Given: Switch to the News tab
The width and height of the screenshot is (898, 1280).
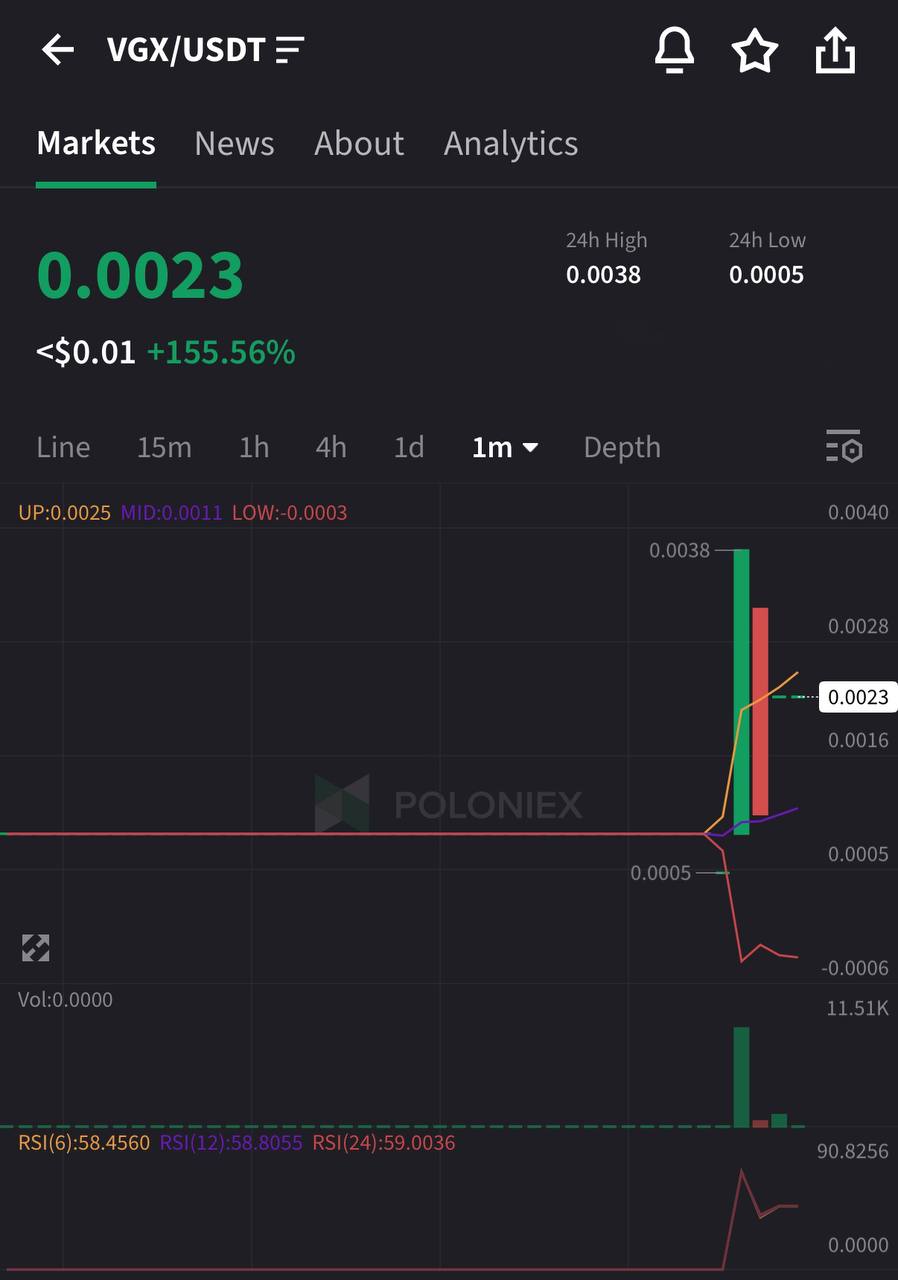Looking at the screenshot, I should pyautogui.click(x=234, y=144).
